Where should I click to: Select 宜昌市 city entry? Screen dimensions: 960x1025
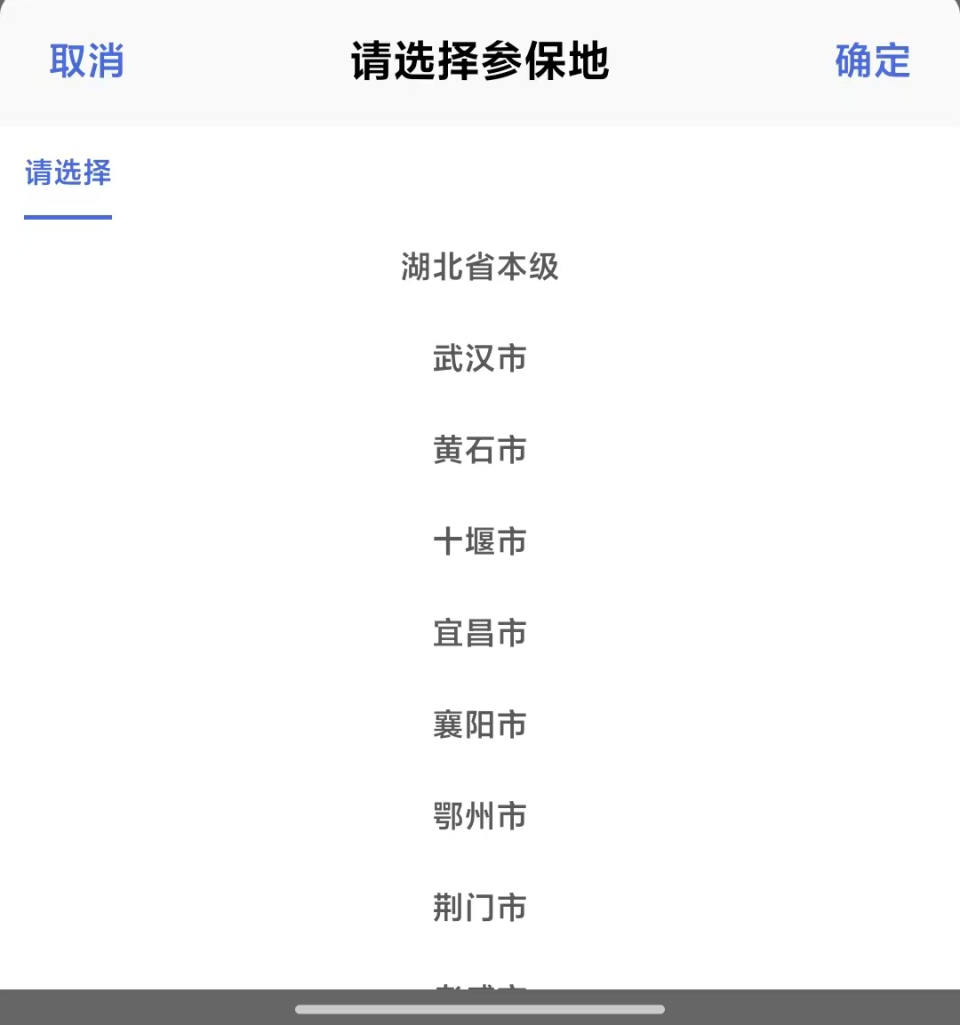point(480,633)
